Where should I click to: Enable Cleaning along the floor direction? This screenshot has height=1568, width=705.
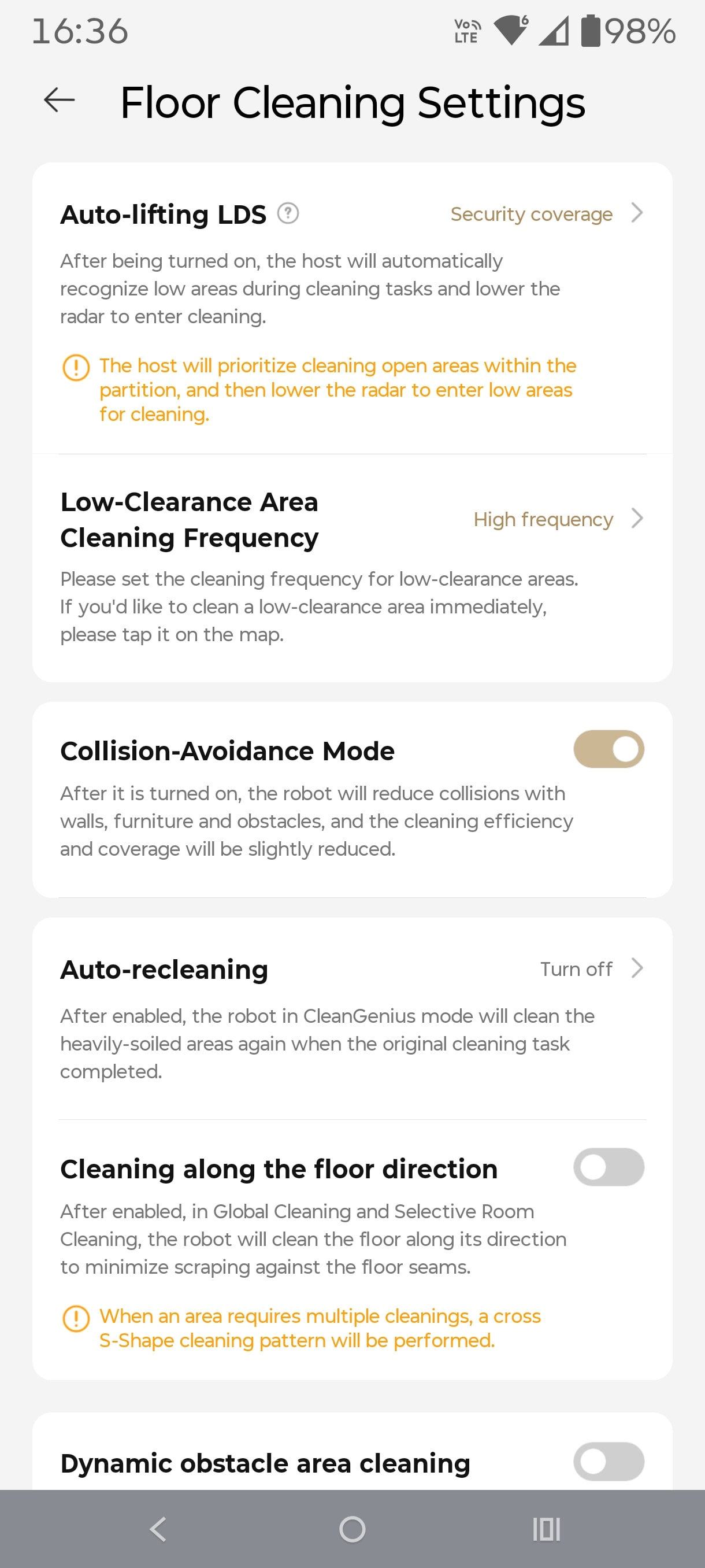(x=608, y=1167)
